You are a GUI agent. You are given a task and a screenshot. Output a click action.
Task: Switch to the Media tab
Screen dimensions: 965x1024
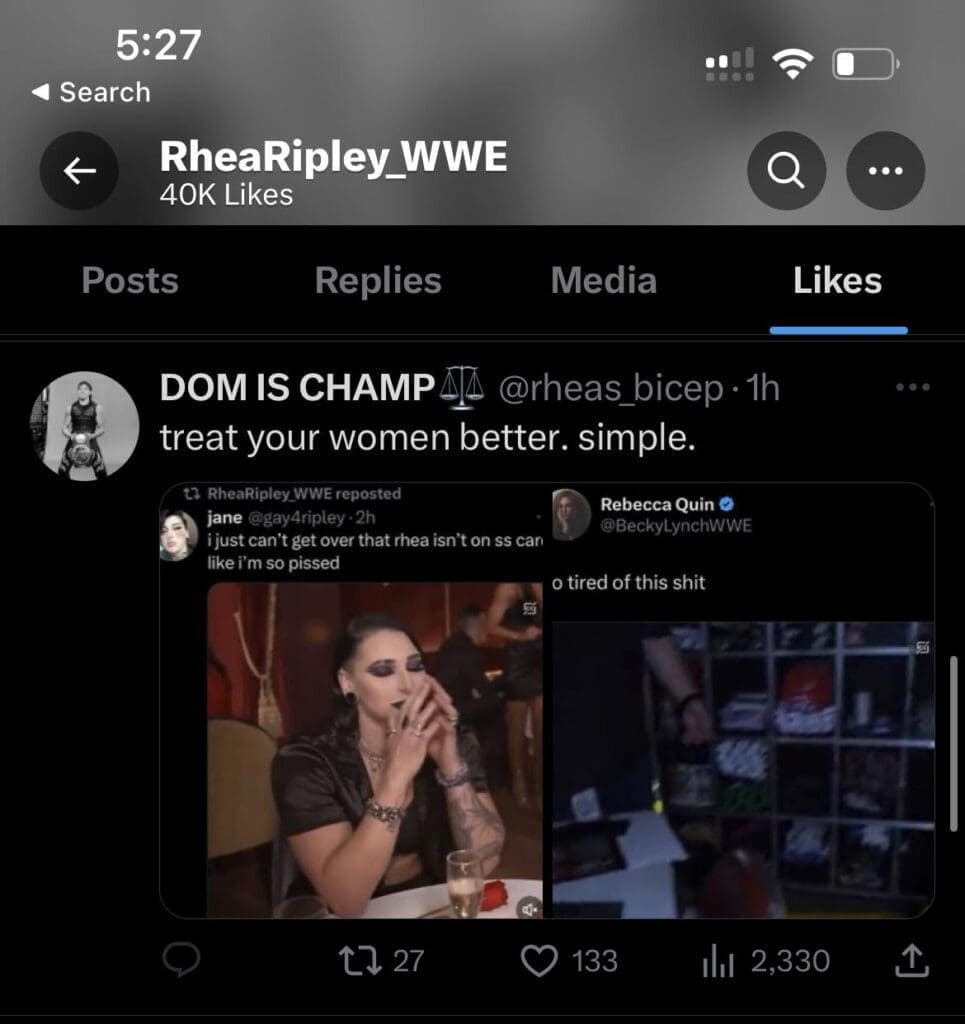(x=603, y=281)
